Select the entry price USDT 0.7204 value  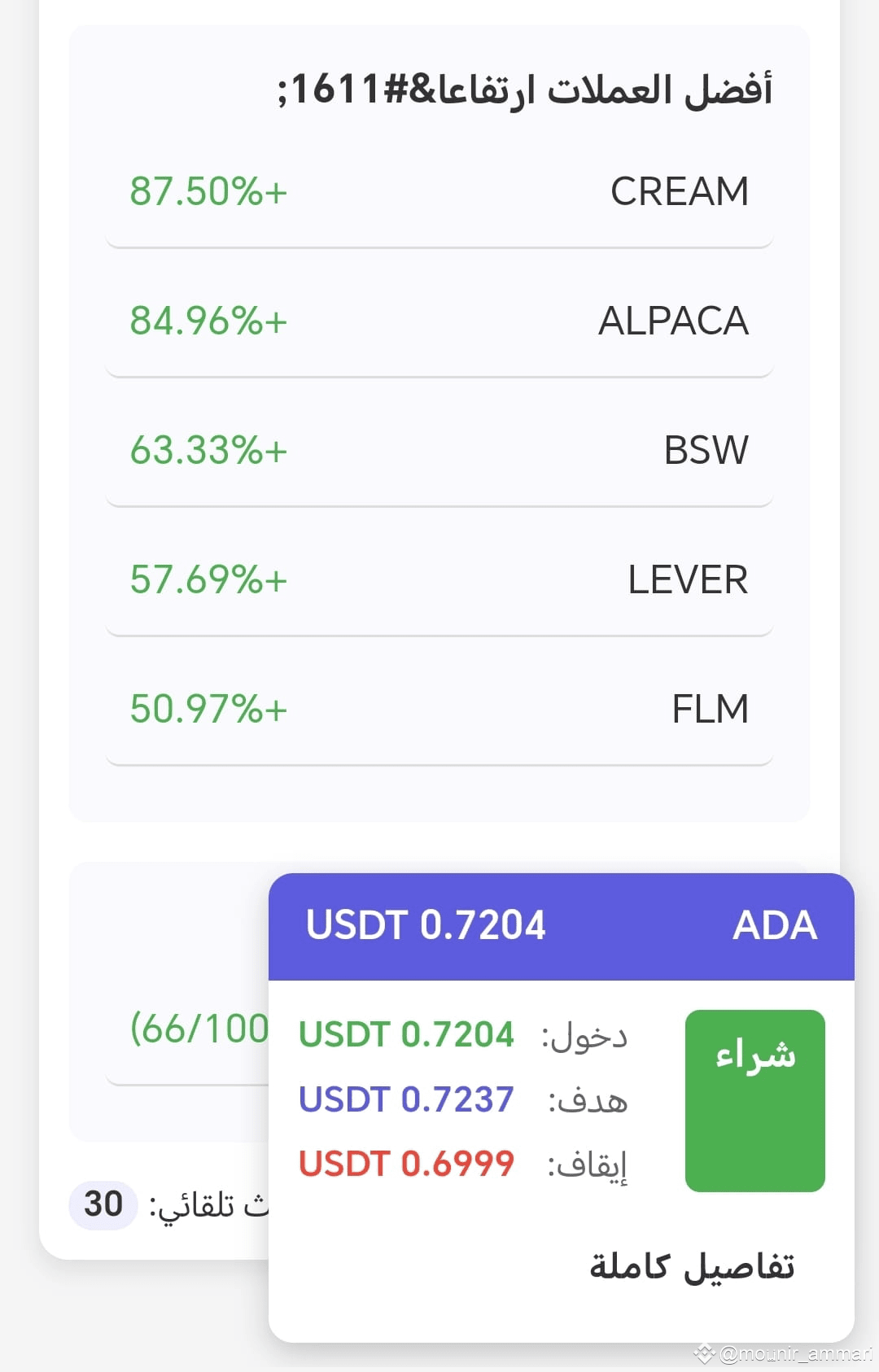[x=406, y=1033]
